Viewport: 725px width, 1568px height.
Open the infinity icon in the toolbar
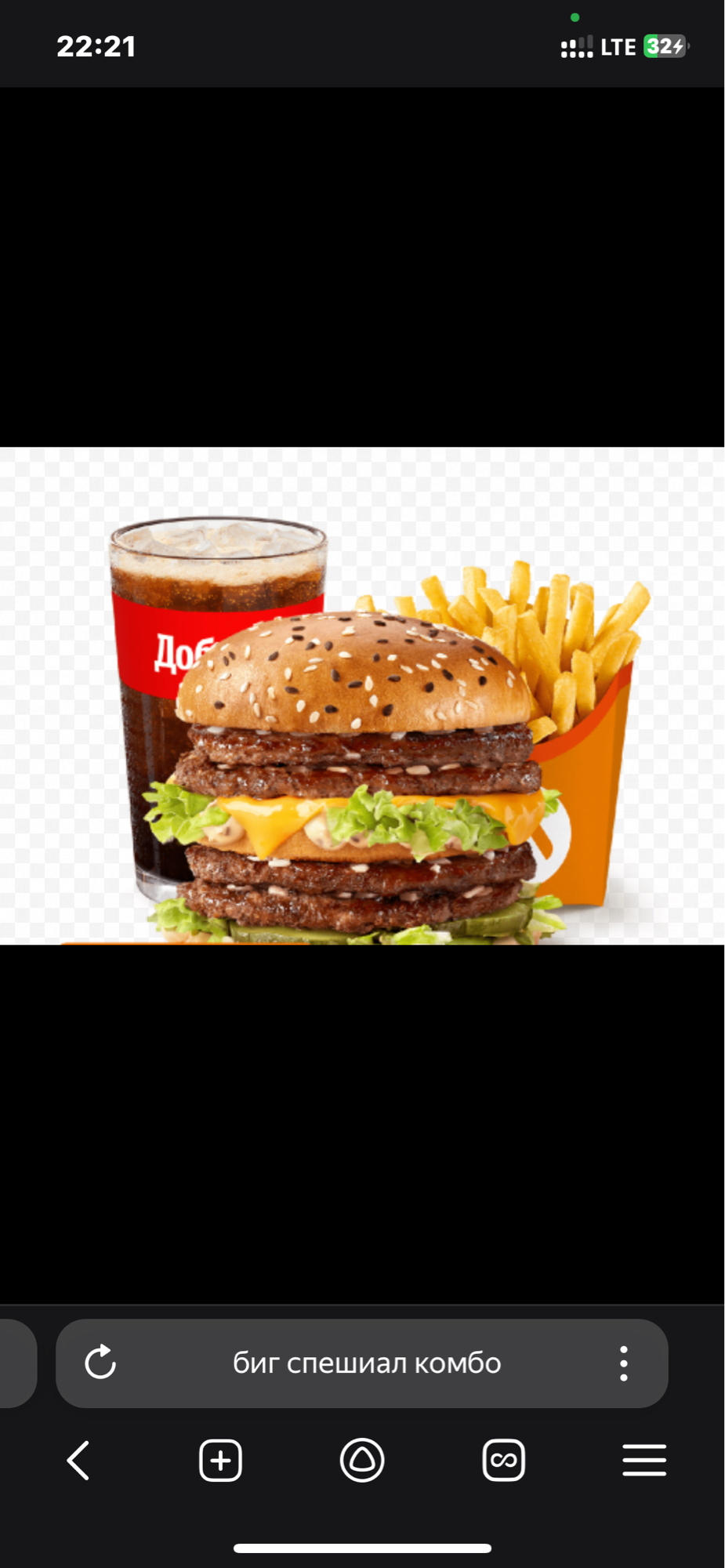pyautogui.click(x=503, y=1460)
